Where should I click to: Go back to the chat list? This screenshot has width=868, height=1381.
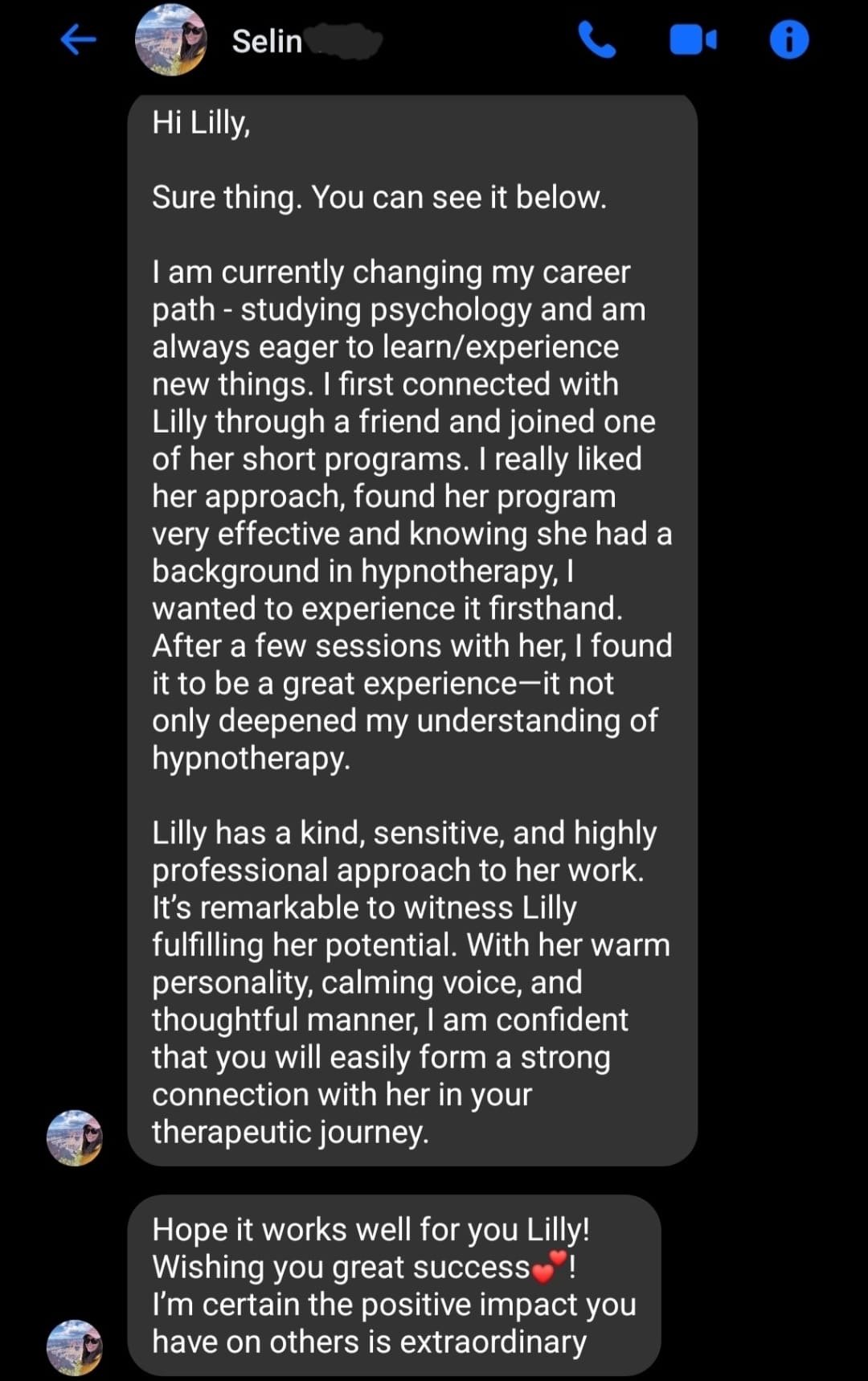point(78,39)
